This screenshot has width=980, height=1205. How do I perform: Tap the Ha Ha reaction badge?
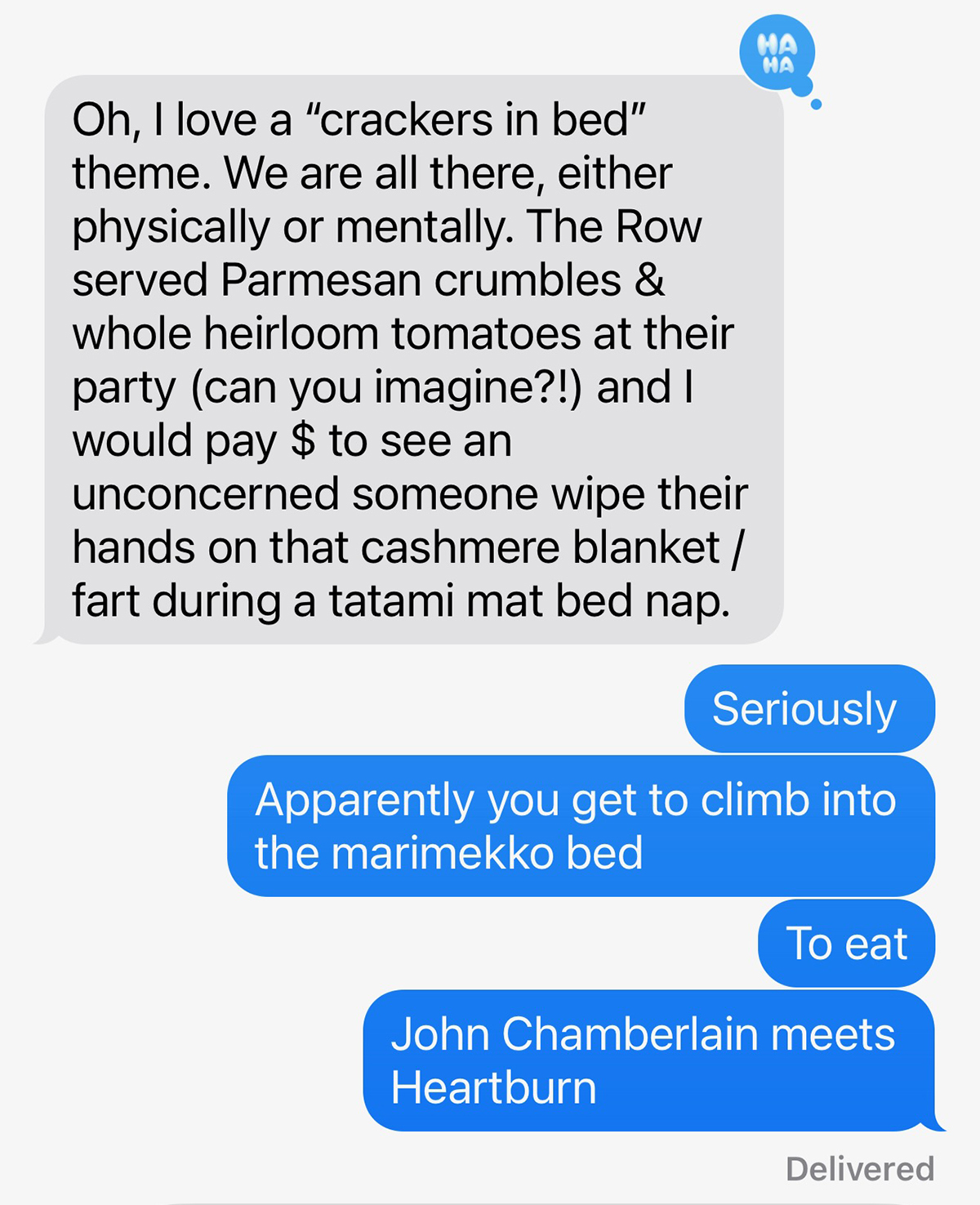[777, 54]
